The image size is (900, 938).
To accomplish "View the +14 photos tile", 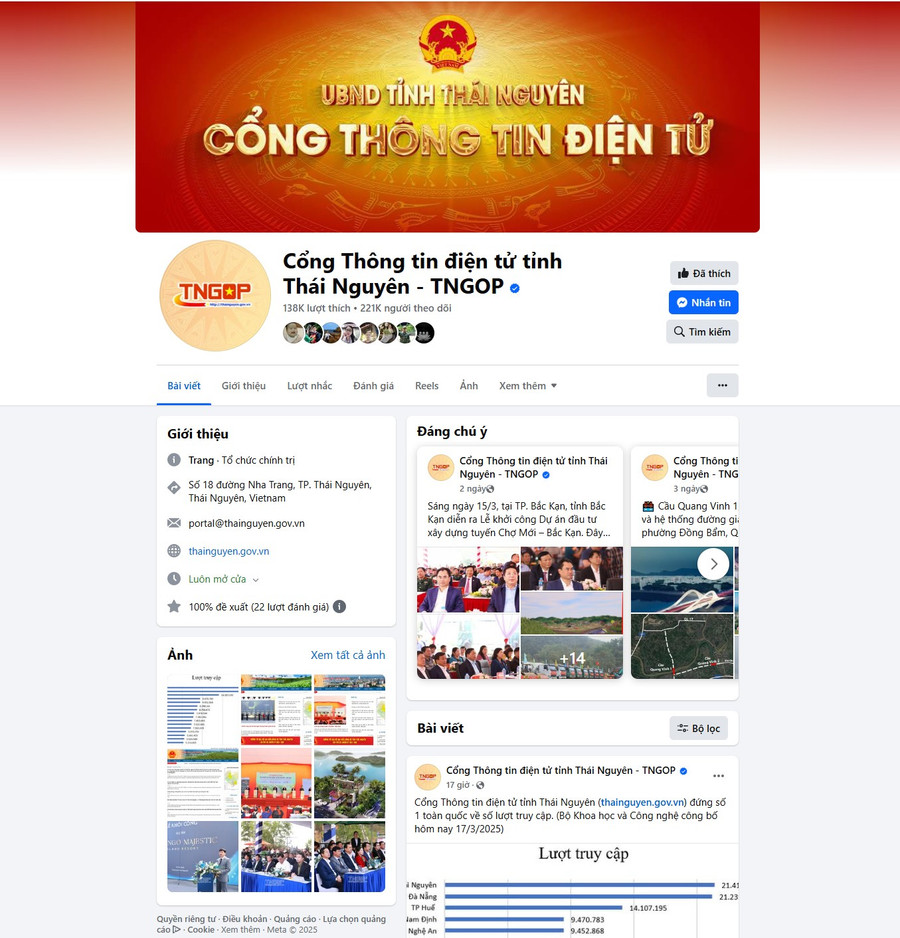I will point(571,657).
